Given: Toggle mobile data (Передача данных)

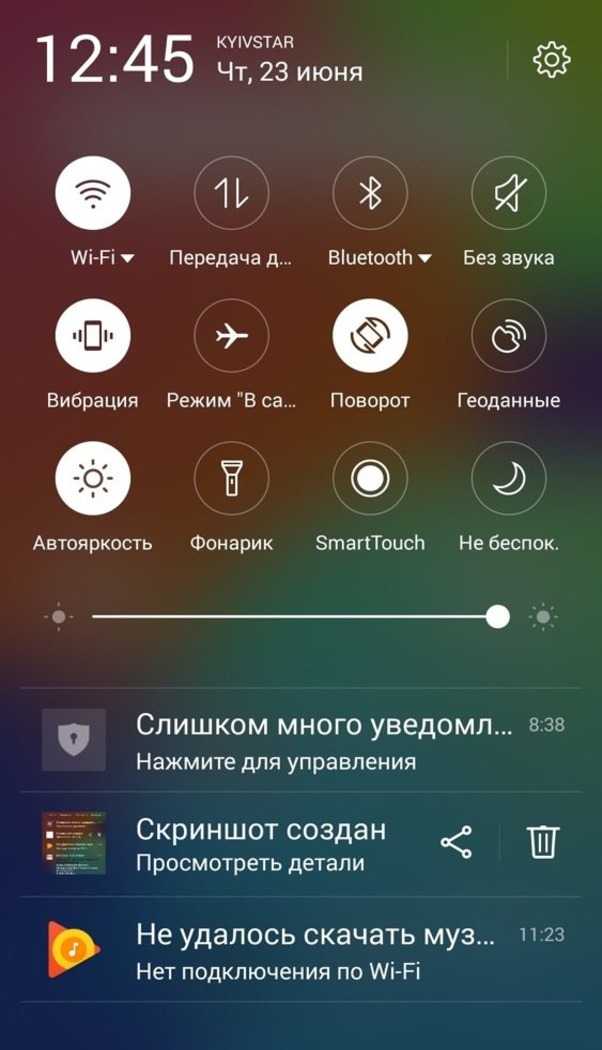Looking at the screenshot, I should pos(231,193).
